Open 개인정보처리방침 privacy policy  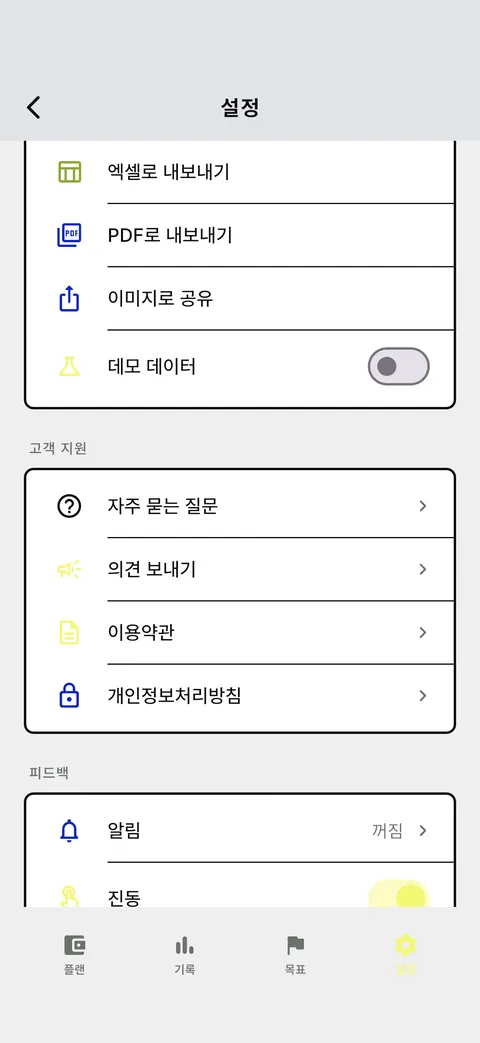[x=240, y=696]
